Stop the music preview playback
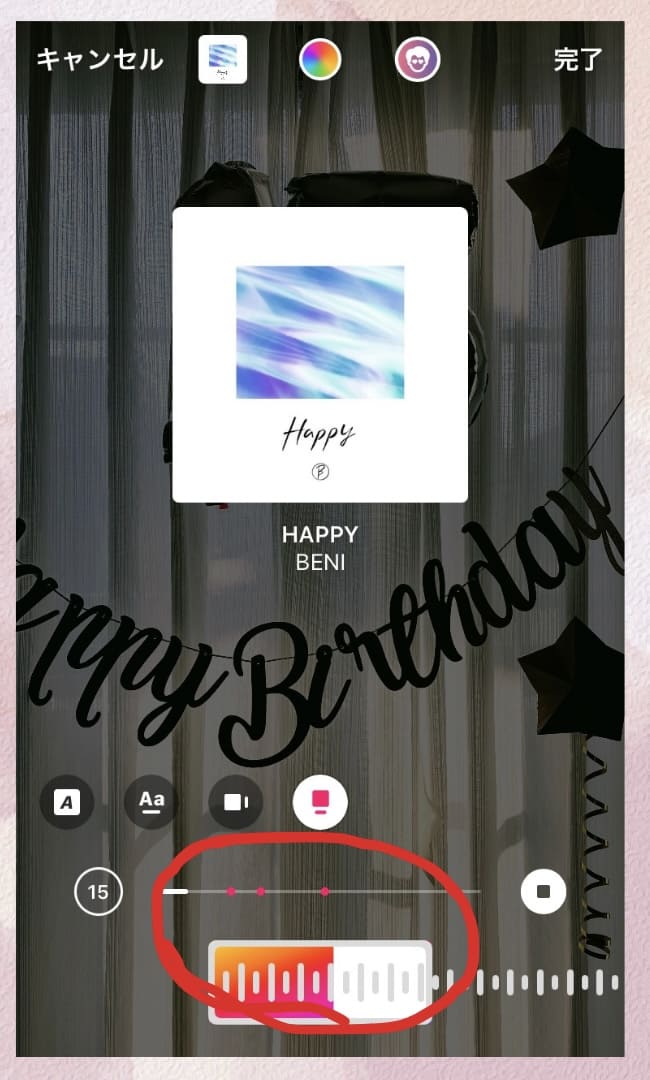The width and height of the screenshot is (650, 1080). click(543, 891)
